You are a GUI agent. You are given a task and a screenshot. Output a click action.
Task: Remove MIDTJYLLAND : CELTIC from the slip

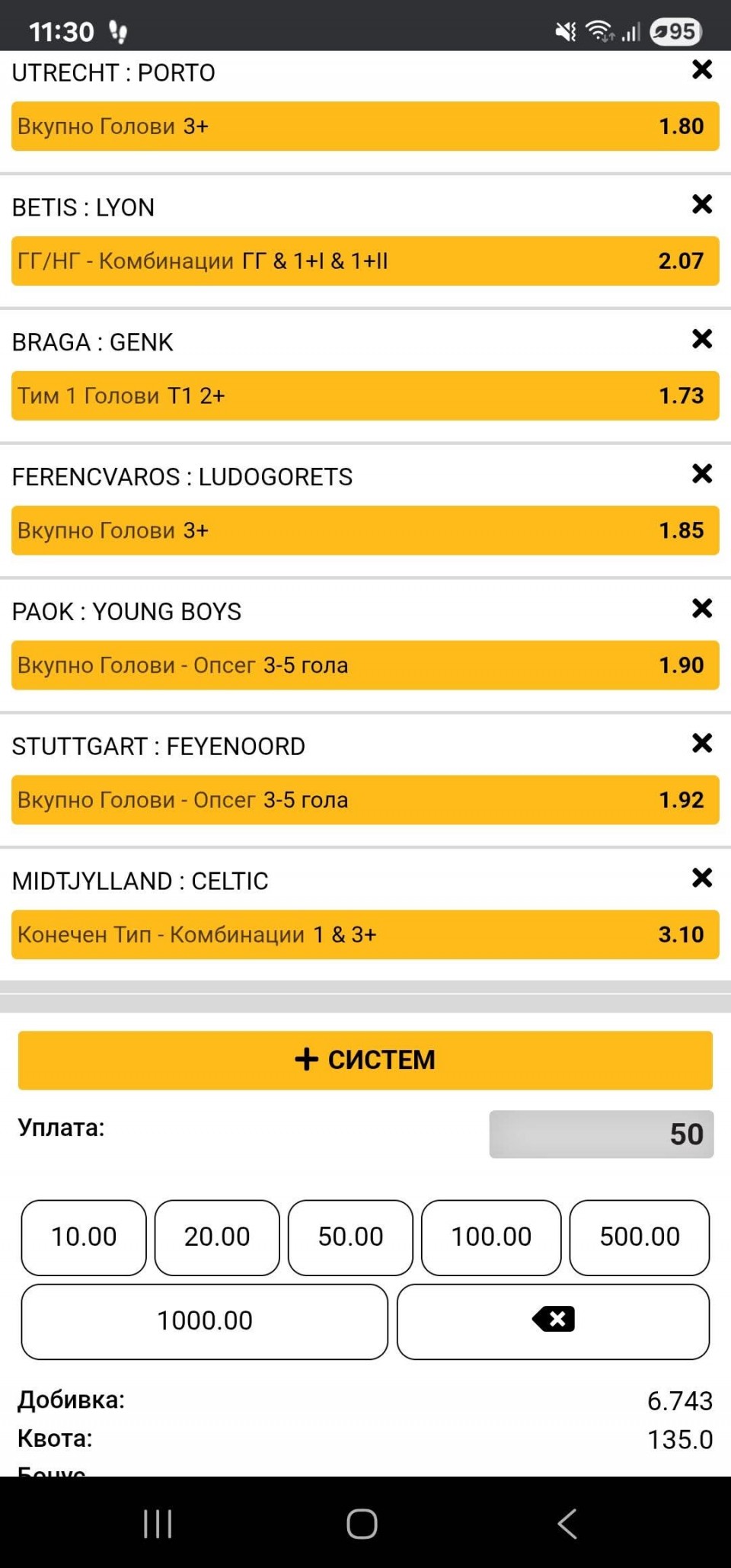click(701, 878)
